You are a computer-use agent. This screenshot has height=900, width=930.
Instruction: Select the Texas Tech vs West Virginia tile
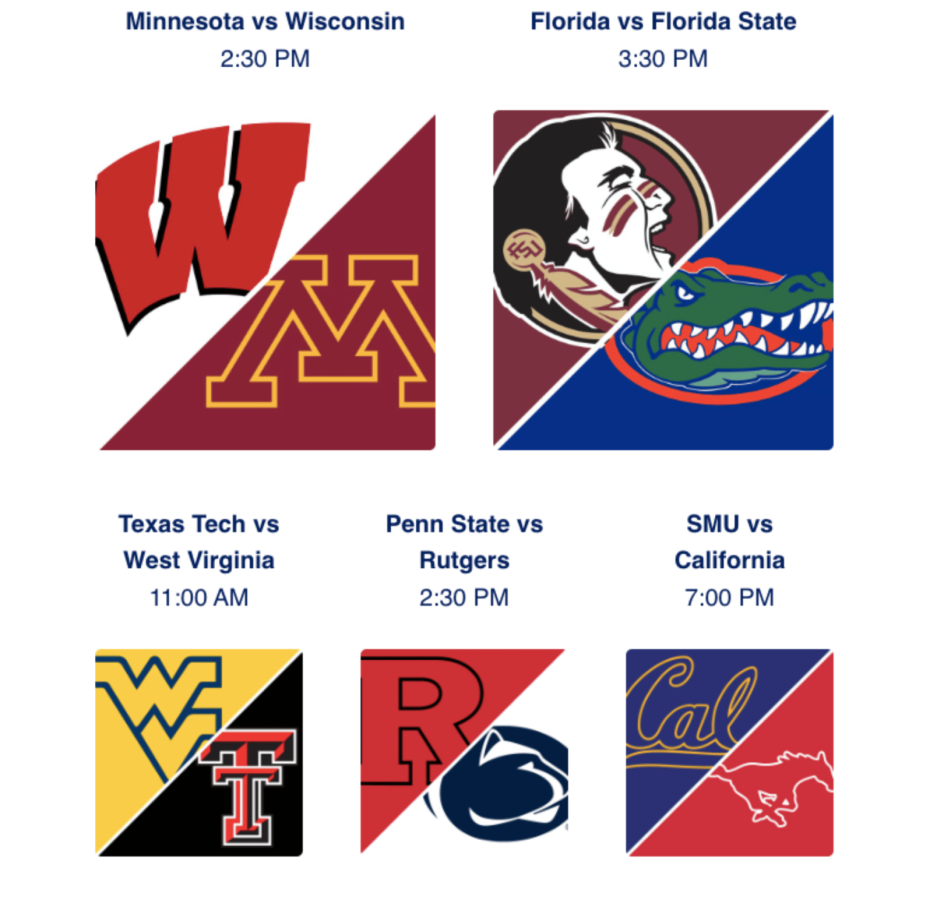coord(199,752)
